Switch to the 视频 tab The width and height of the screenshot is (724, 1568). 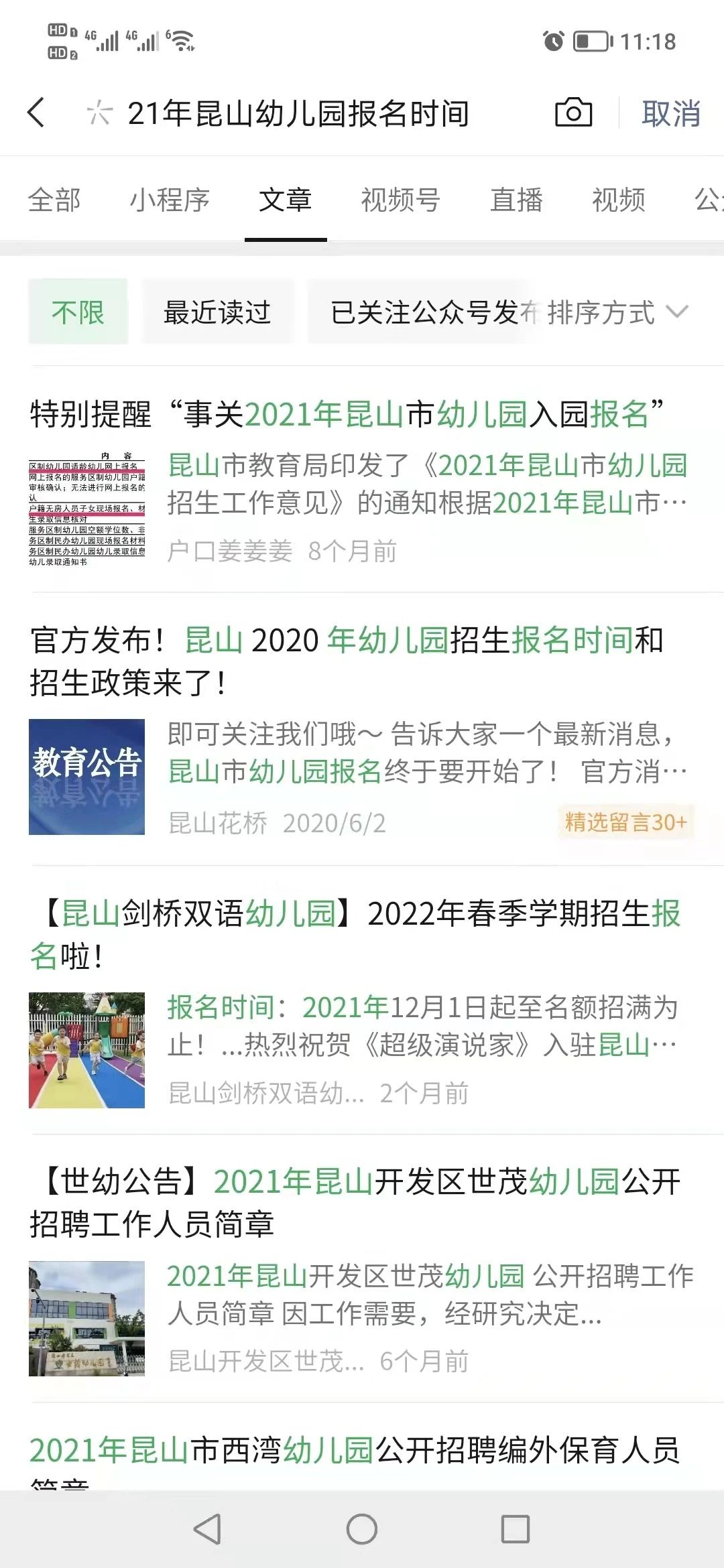coord(618,200)
